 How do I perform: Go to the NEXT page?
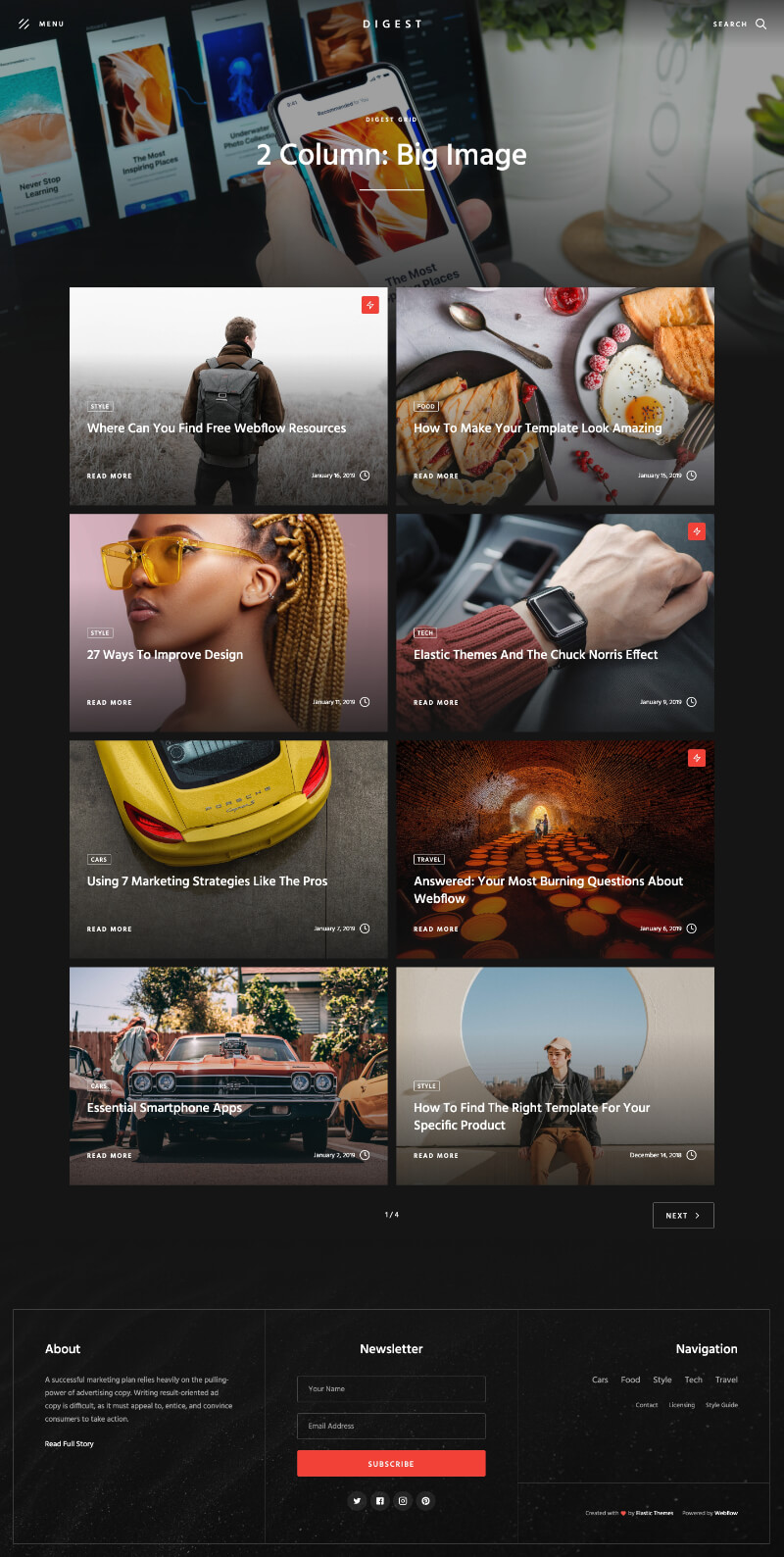pos(683,1216)
